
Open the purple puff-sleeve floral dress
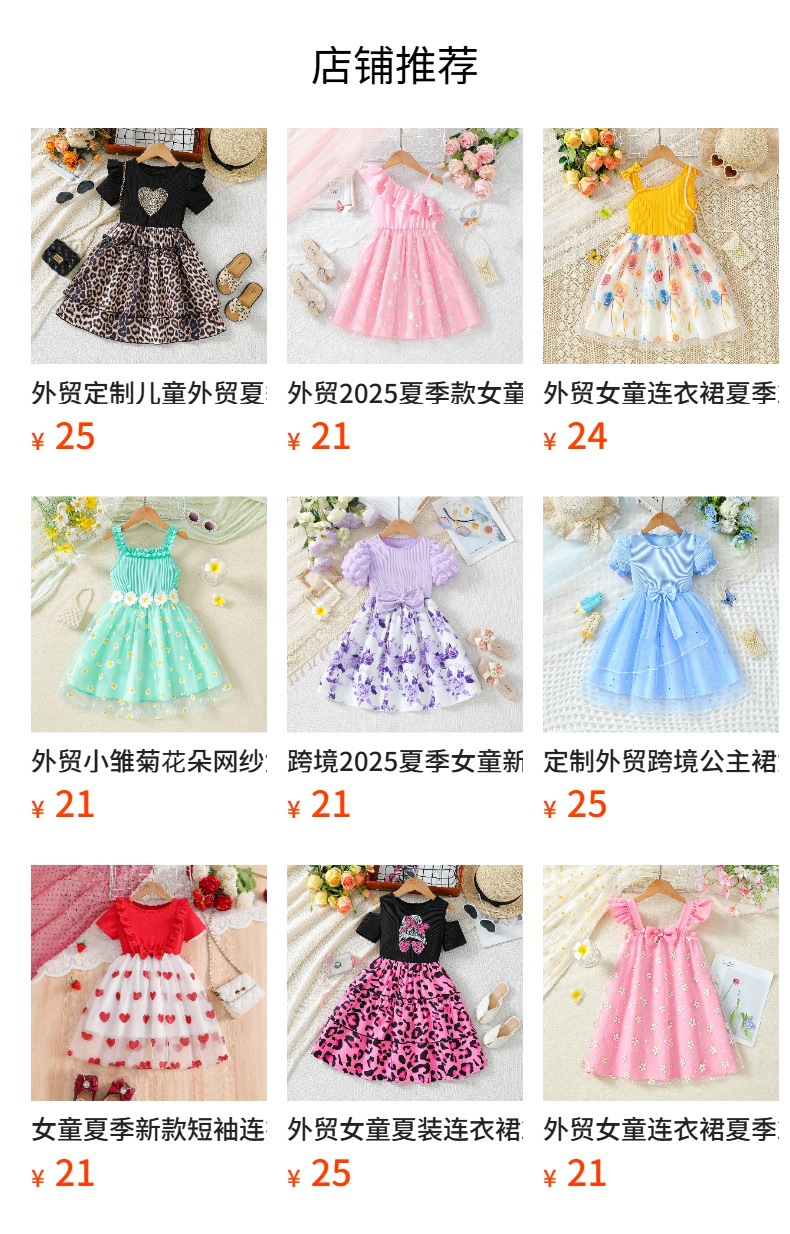point(404,614)
